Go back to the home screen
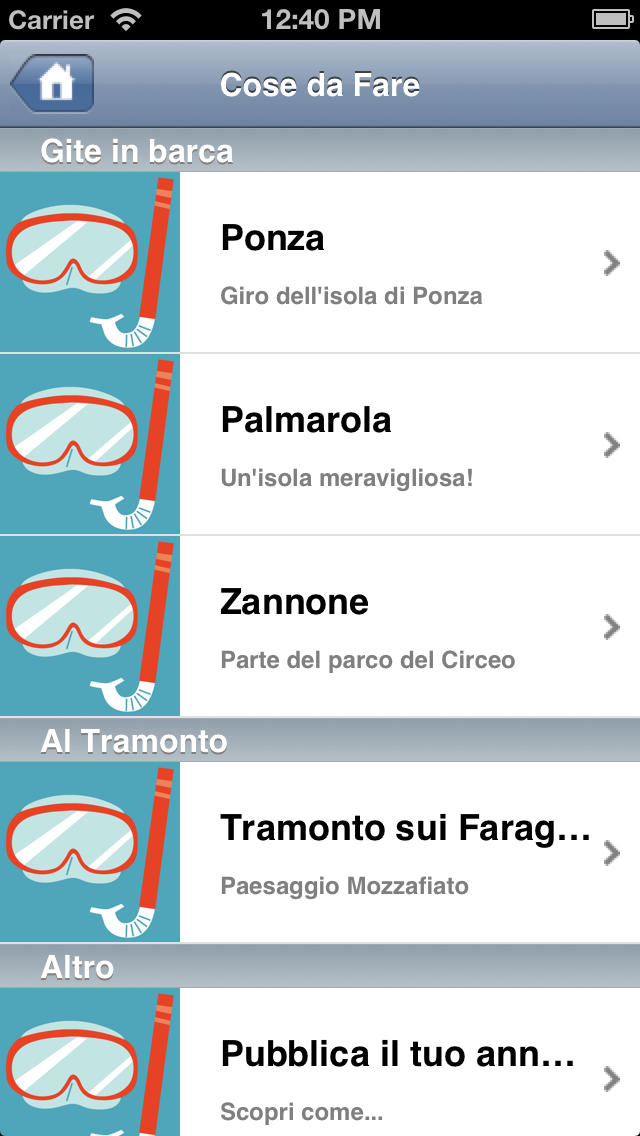Viewport: 640px width, 1136px height. [52, 83]
